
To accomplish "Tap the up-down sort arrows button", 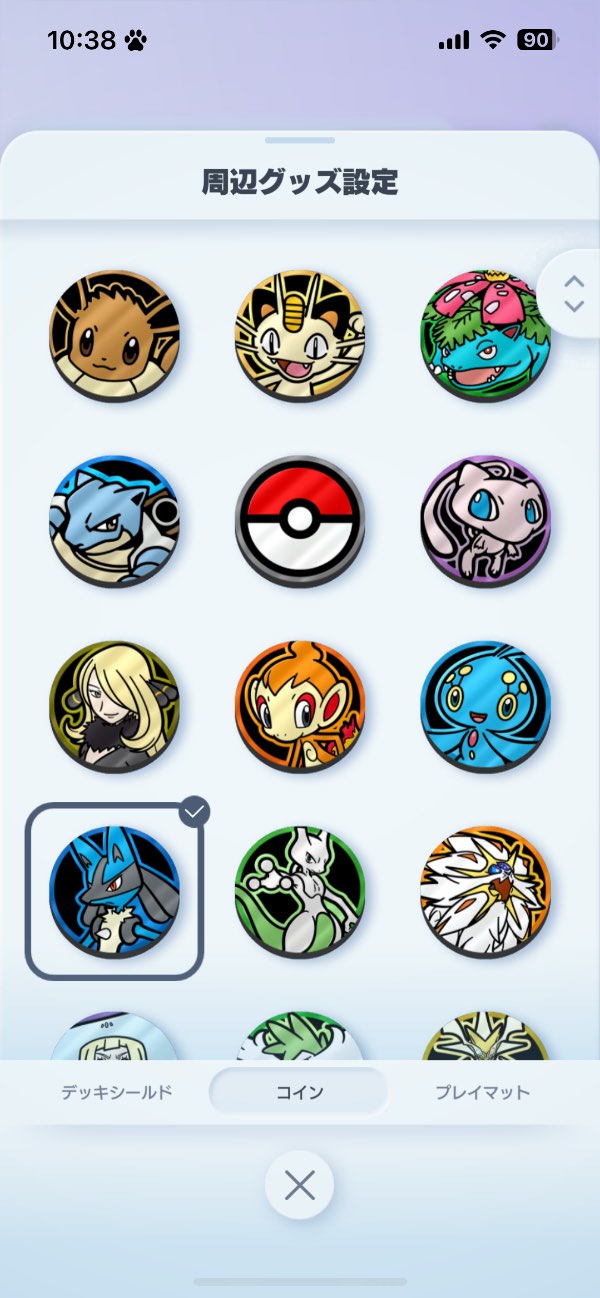I will click(x=574, y=294).
